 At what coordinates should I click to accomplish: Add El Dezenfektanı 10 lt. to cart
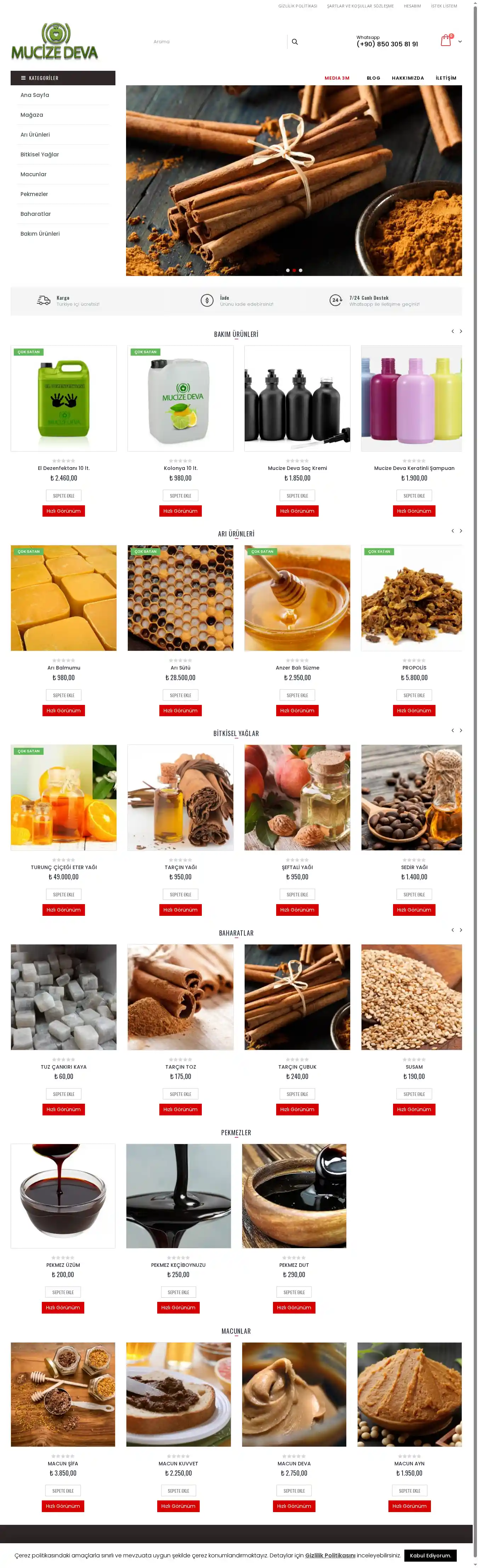63,495
